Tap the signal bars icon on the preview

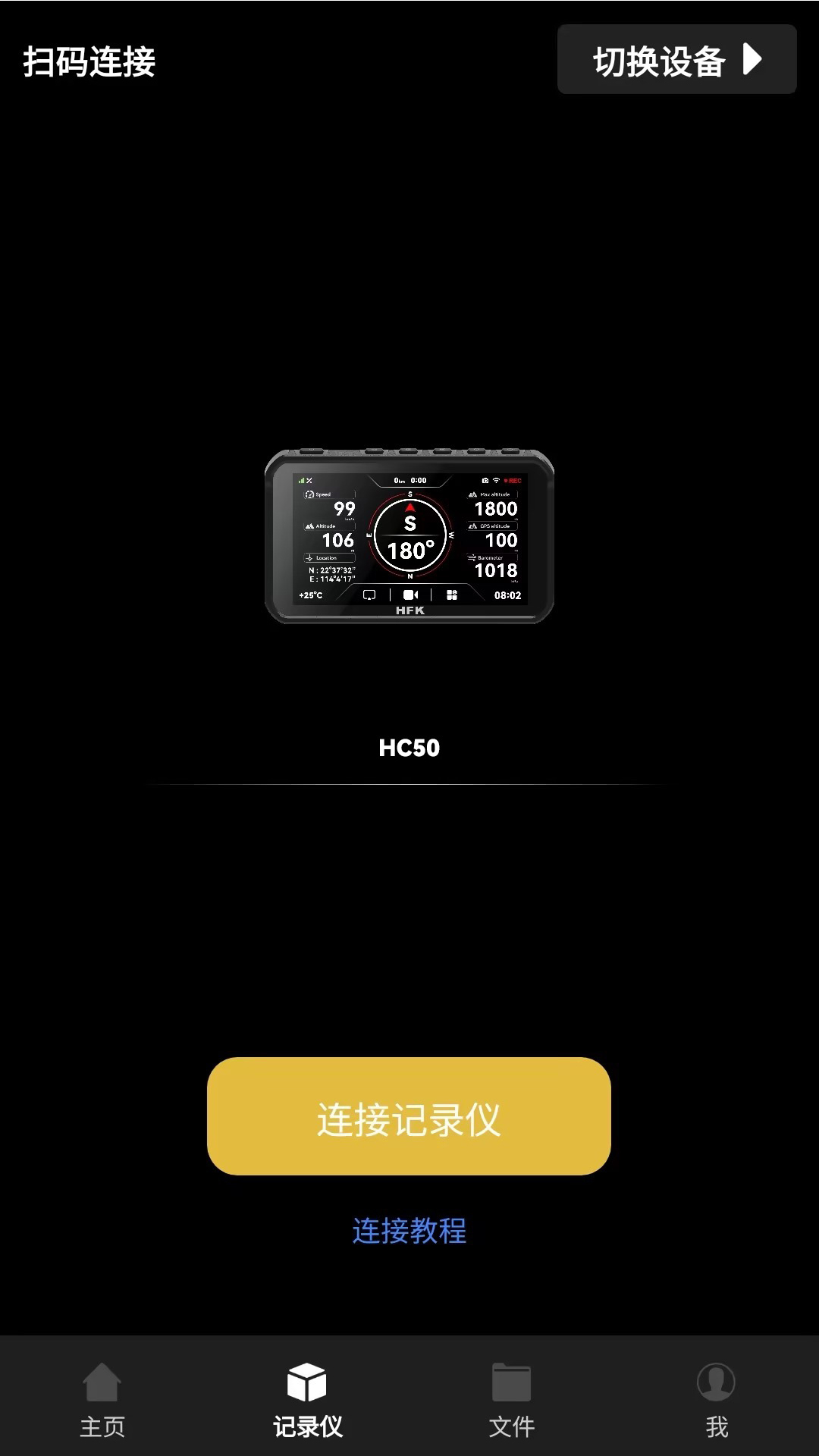pyautogui.click(x=303, y=481)
